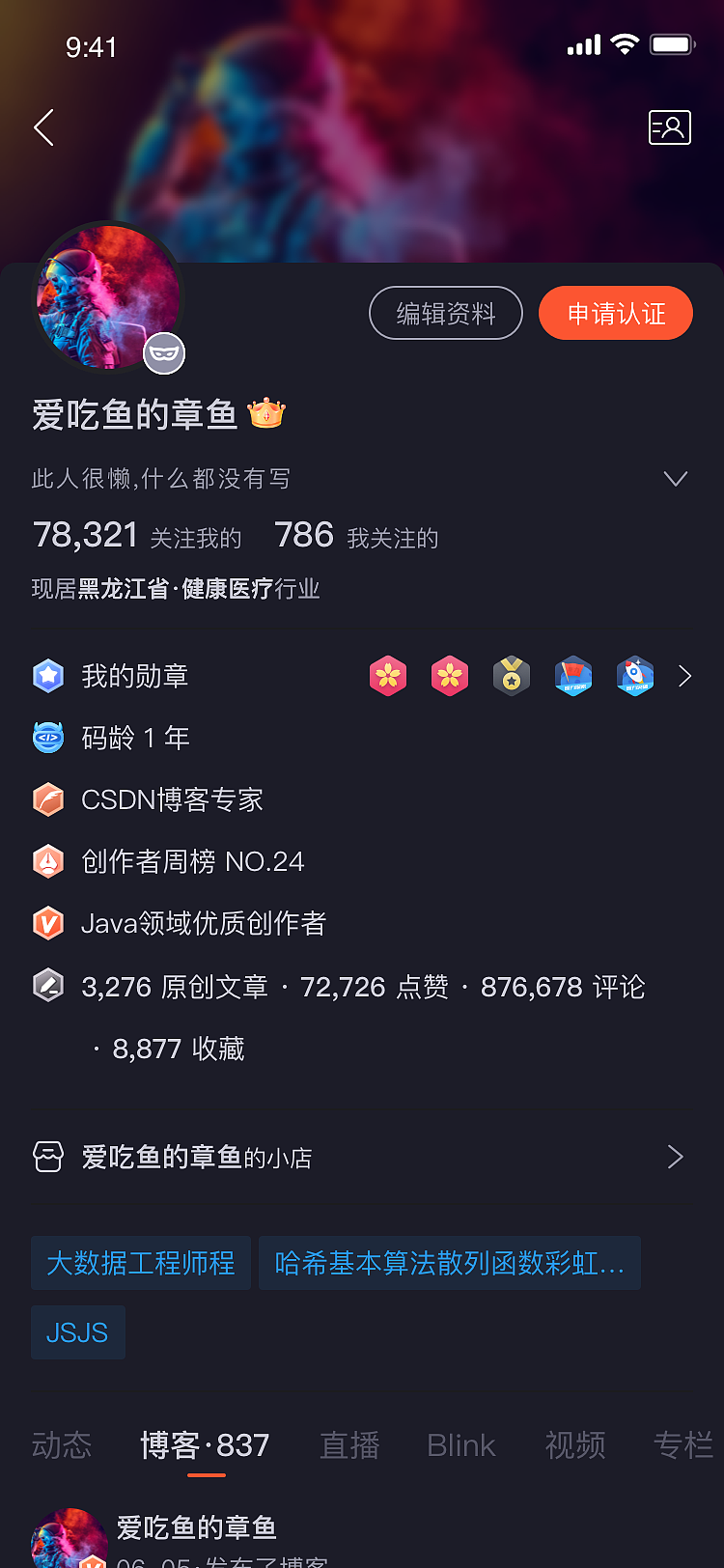Click the 码龄 1 年 age icon
Screen dimensions: 724x1568
(48, 738)
